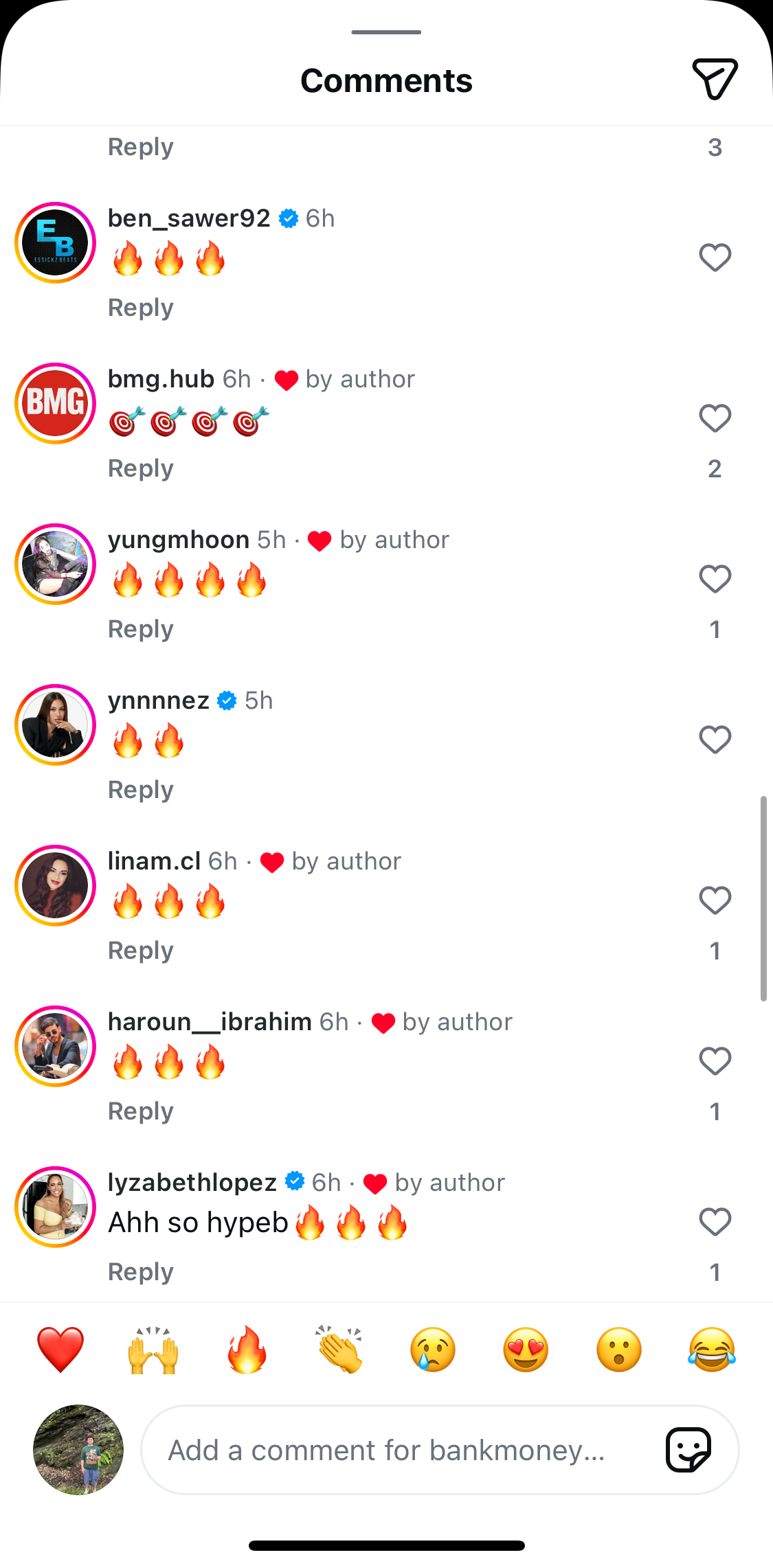The height and width of the screenshot is (1568, 773).
Task: Insert the red heart quick emoji
Action: pos(60,1350)
